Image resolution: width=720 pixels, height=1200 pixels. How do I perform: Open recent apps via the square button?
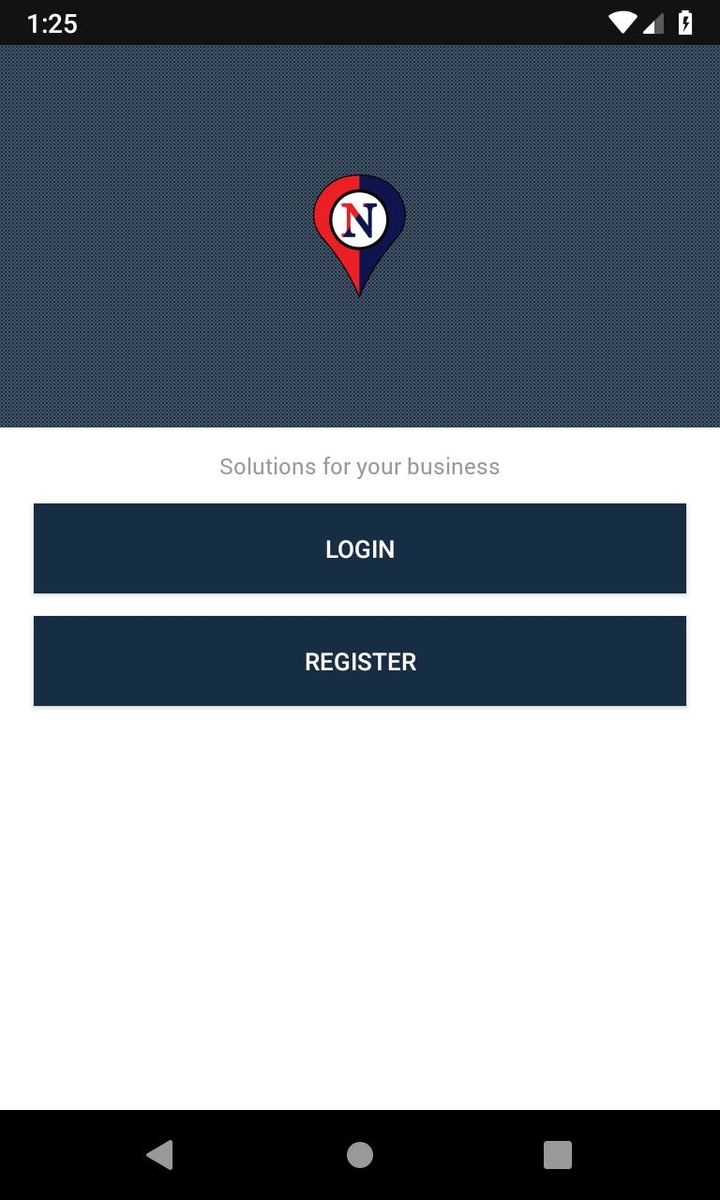557,1155
